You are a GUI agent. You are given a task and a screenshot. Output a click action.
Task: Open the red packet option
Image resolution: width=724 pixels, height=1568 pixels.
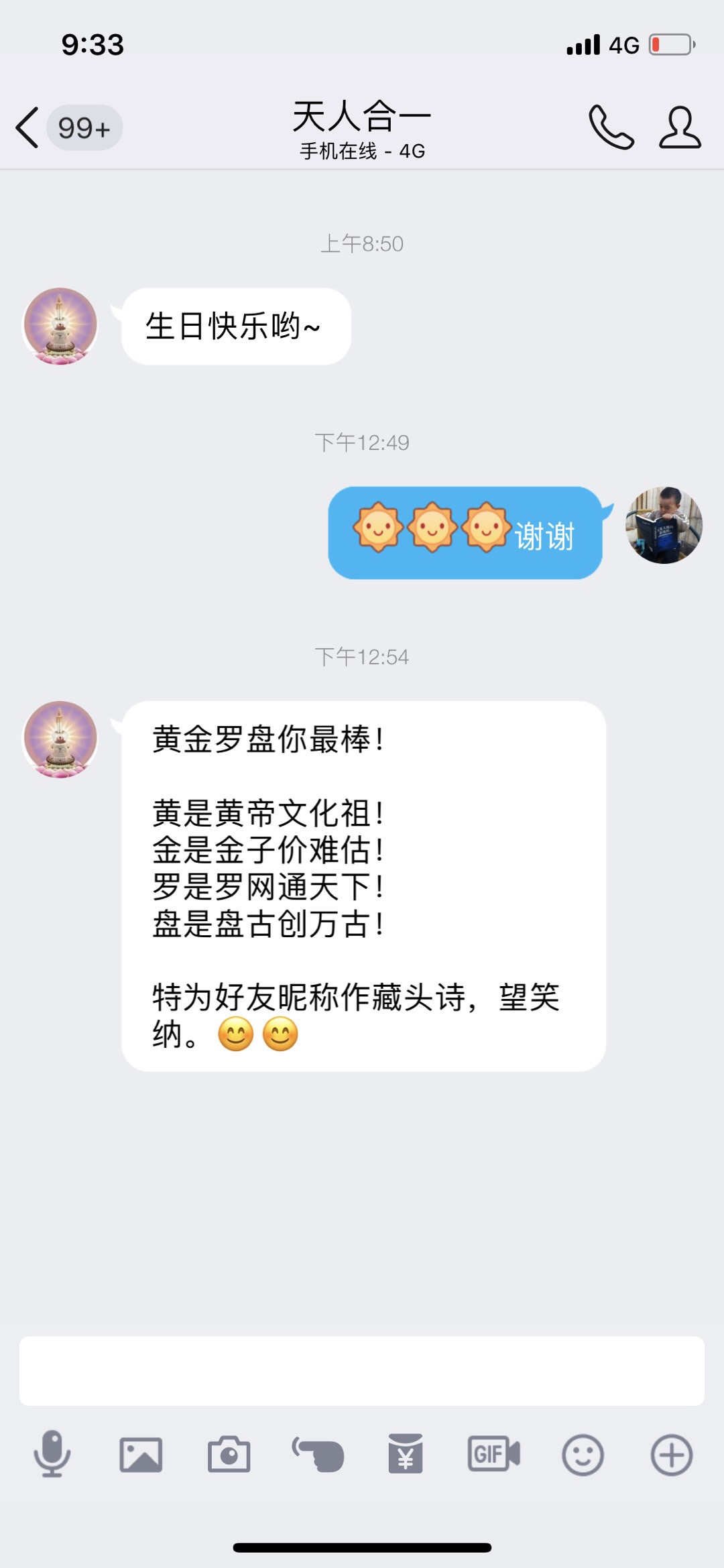point(406,1455)
